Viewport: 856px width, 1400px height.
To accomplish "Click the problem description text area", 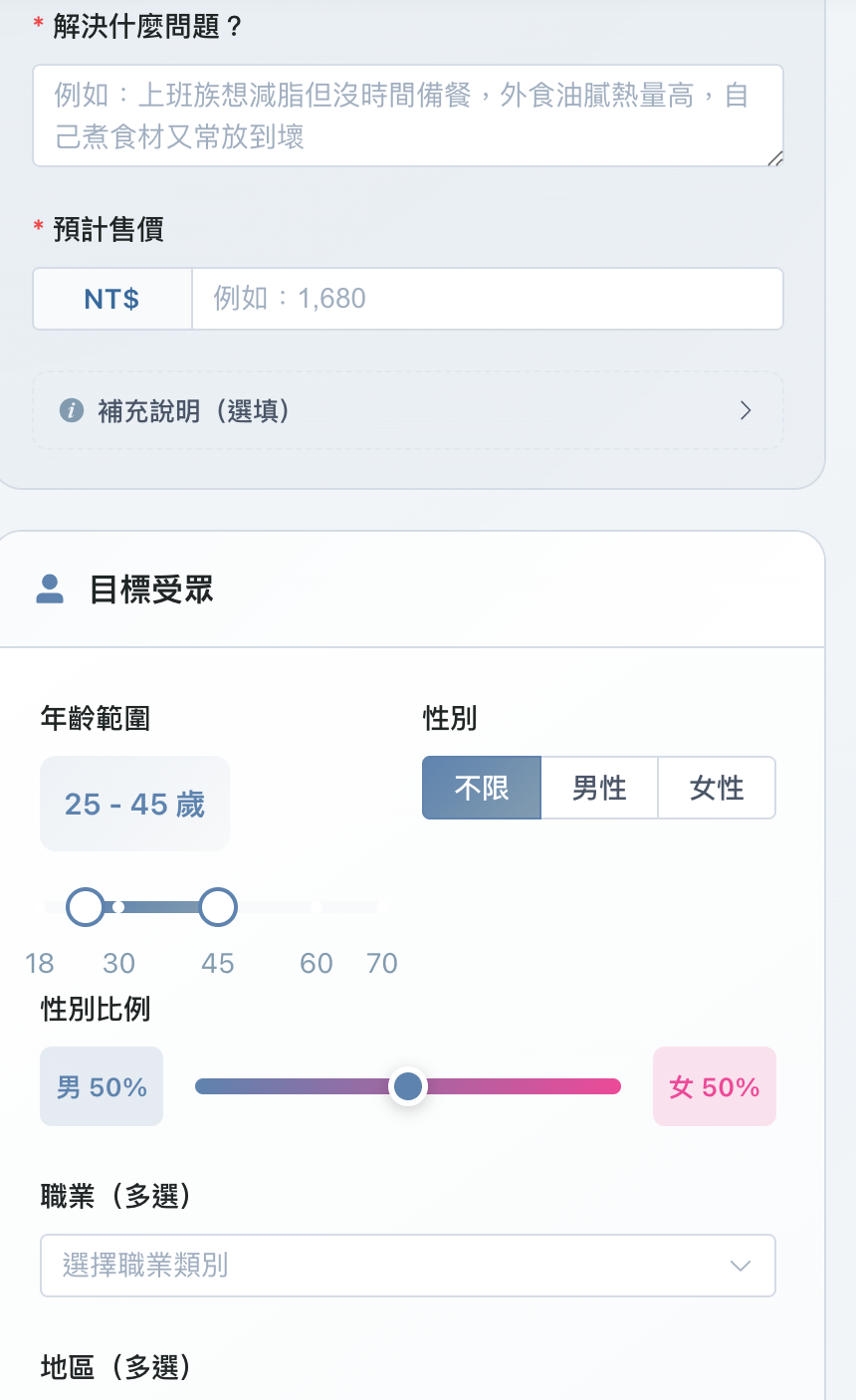I will point(408,117).
